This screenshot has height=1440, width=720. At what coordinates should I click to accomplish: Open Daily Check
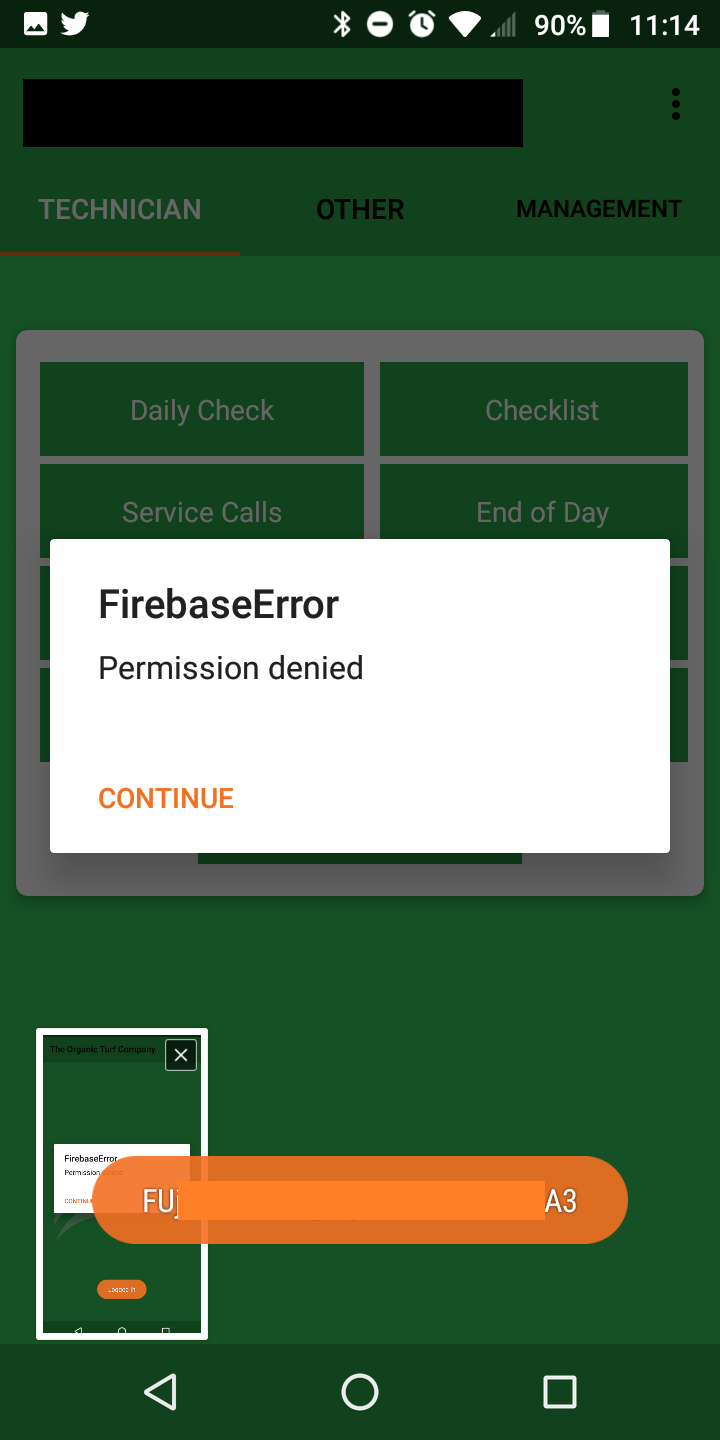click(202, 410)
